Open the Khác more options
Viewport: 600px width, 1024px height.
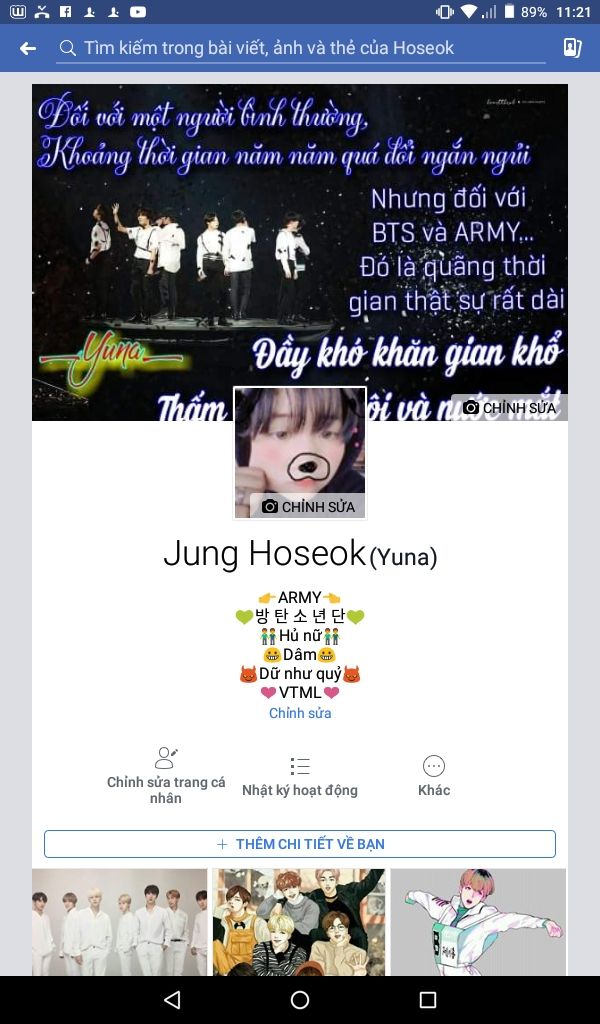click(x=434, y=776)
